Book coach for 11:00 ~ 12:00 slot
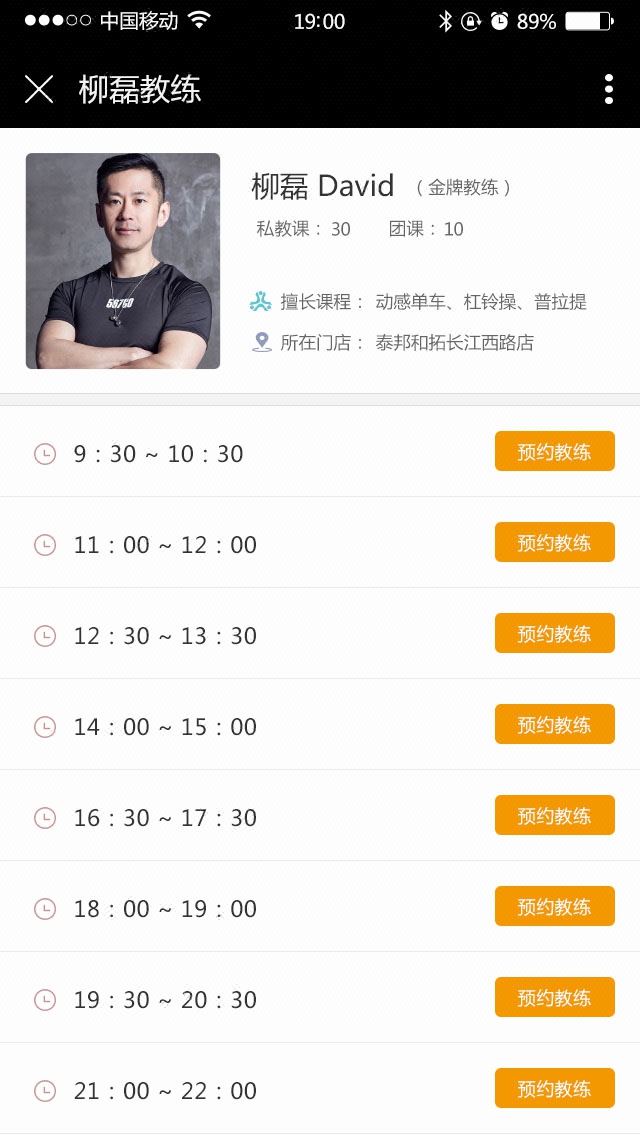This screenshot has height=1135, width=640. point(554,542)
